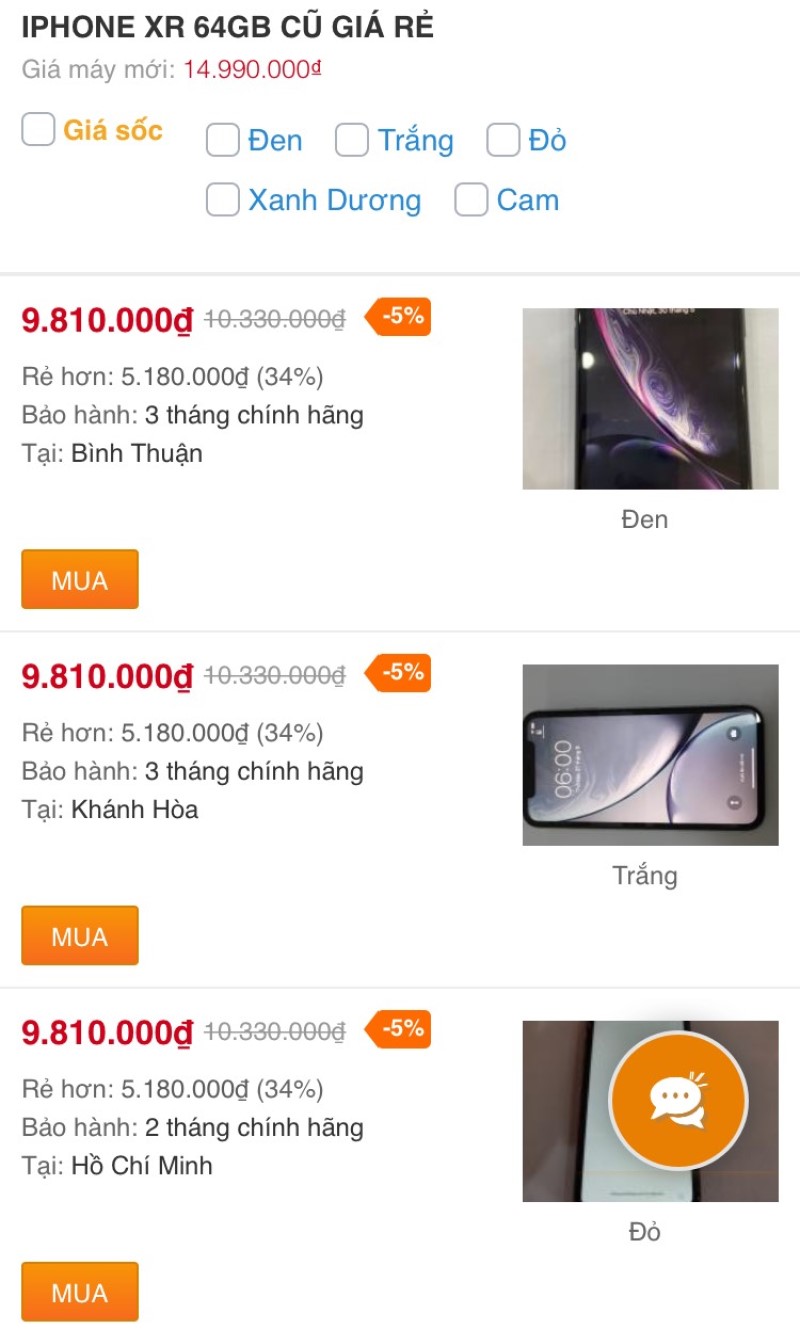Screen dimensions: 800x1329
Task: Click the Đen caption under the first photo
Action: click(645, 519)
